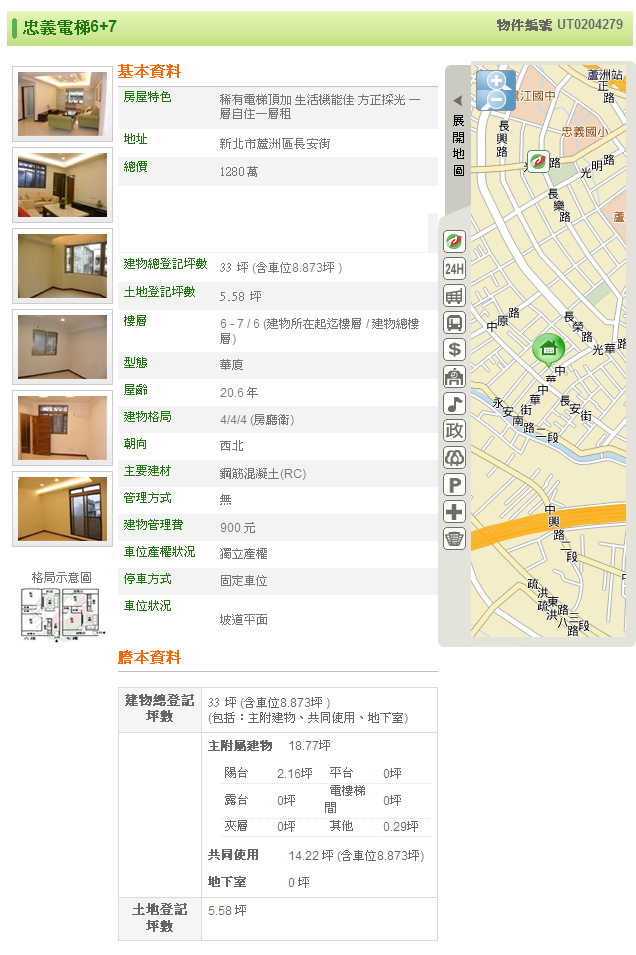Show bus stations on the map
Screen dimensions: 636x955
[x=455, y=323]
